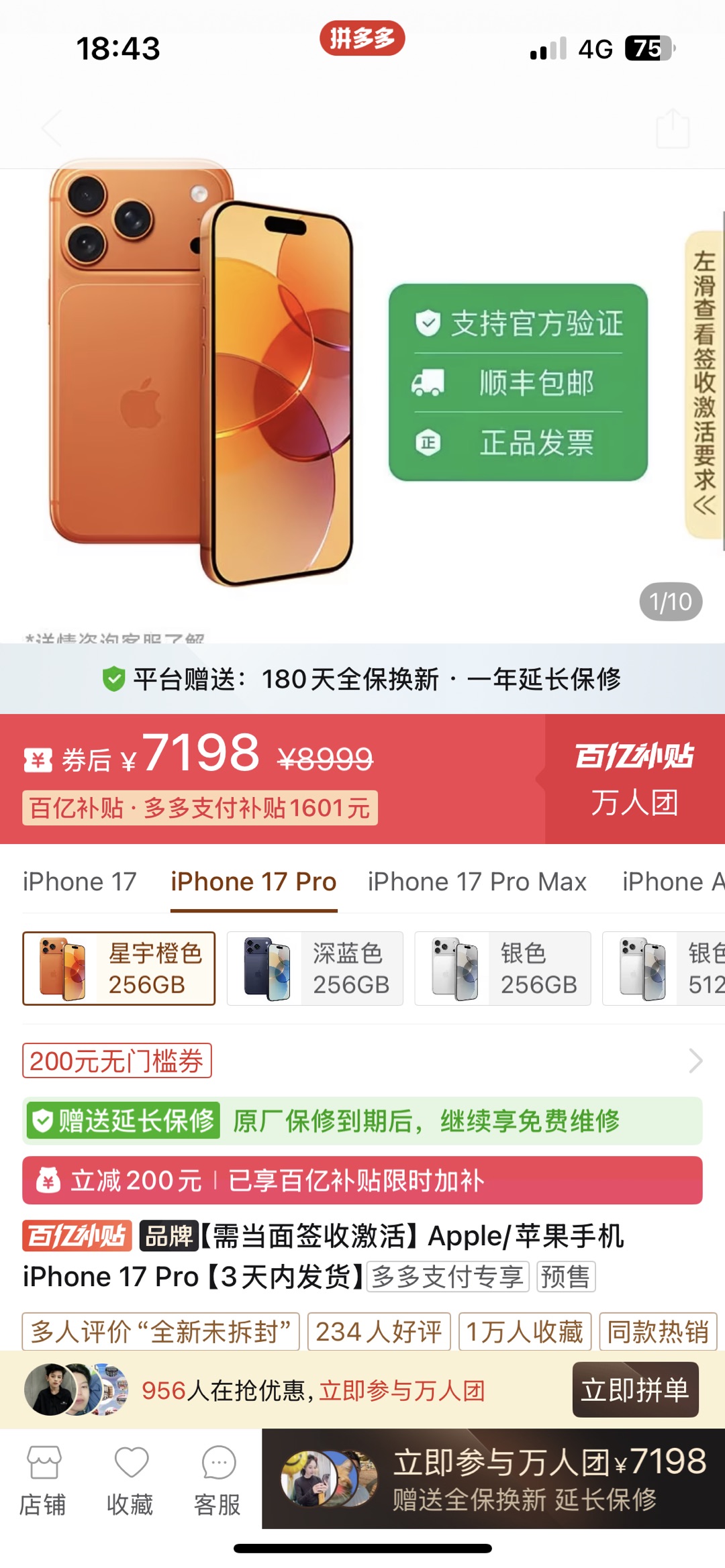Choose 深蓝色 256GB option

315,968
